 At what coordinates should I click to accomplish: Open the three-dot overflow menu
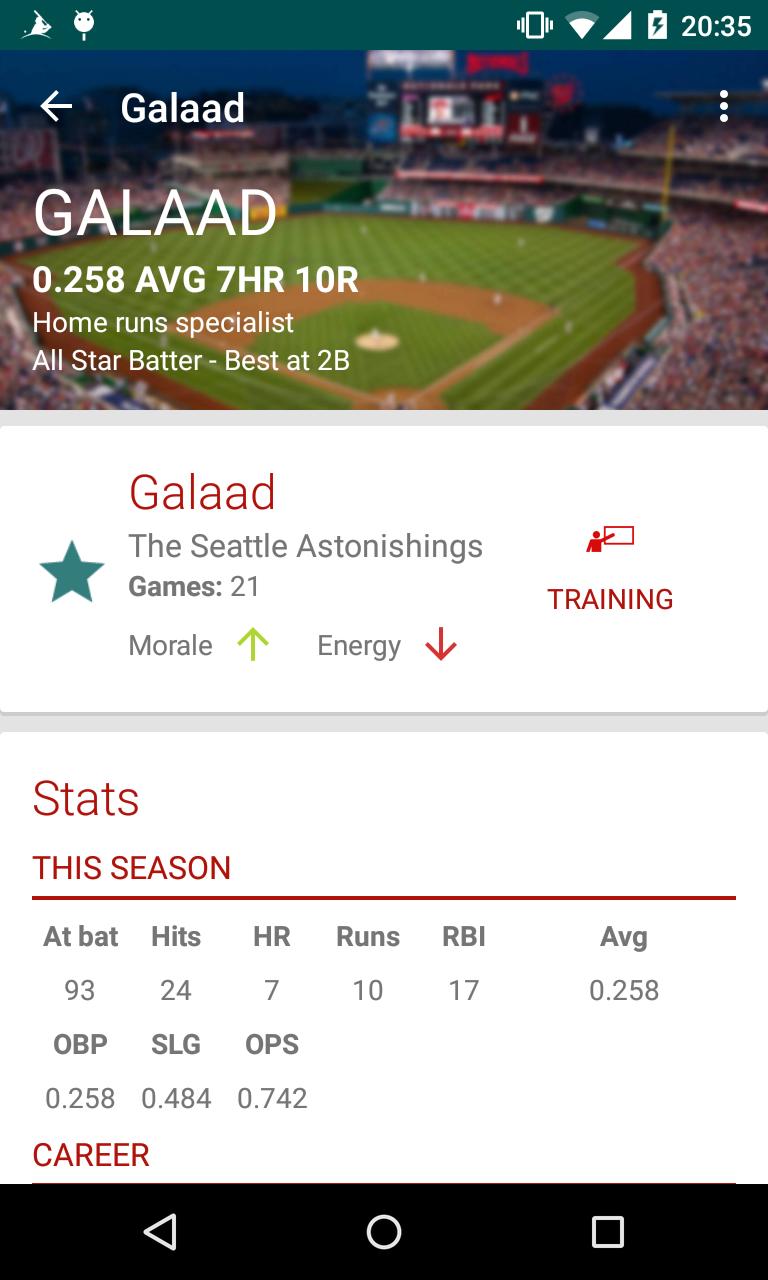724,105
